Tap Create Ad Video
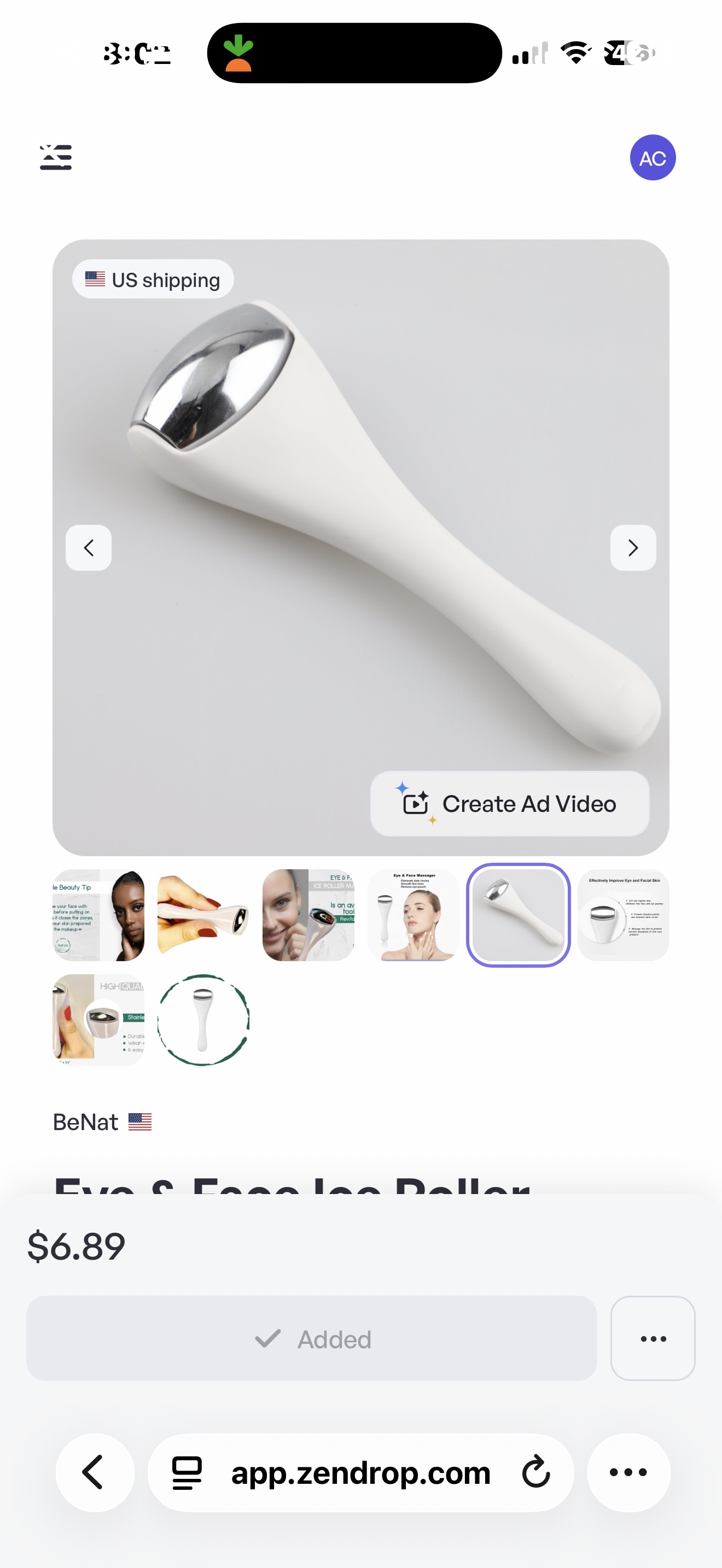The image size is (722, 1568). coord(510,804)
